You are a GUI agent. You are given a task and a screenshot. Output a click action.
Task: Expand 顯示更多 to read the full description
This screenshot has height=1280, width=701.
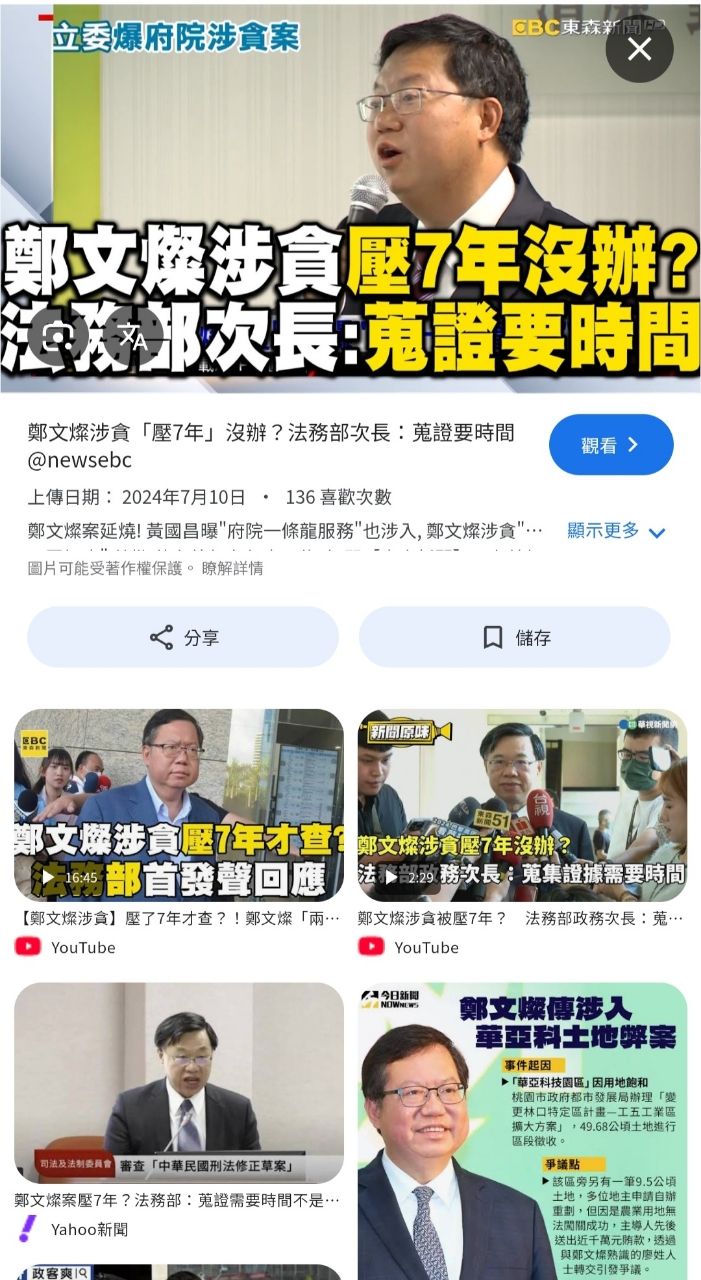pos(616,531)
